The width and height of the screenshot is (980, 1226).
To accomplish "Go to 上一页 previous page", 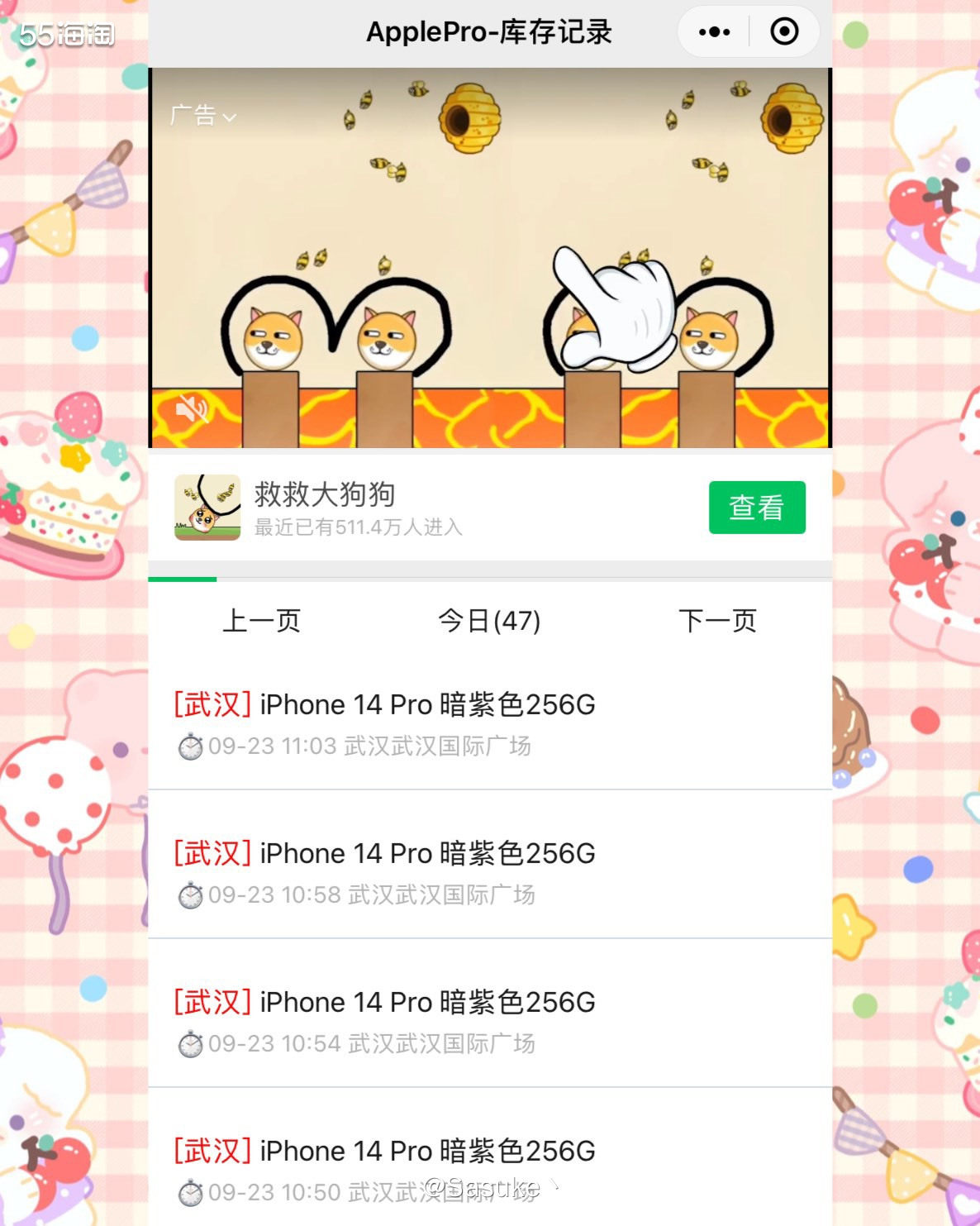I will [x=261, y=620].
